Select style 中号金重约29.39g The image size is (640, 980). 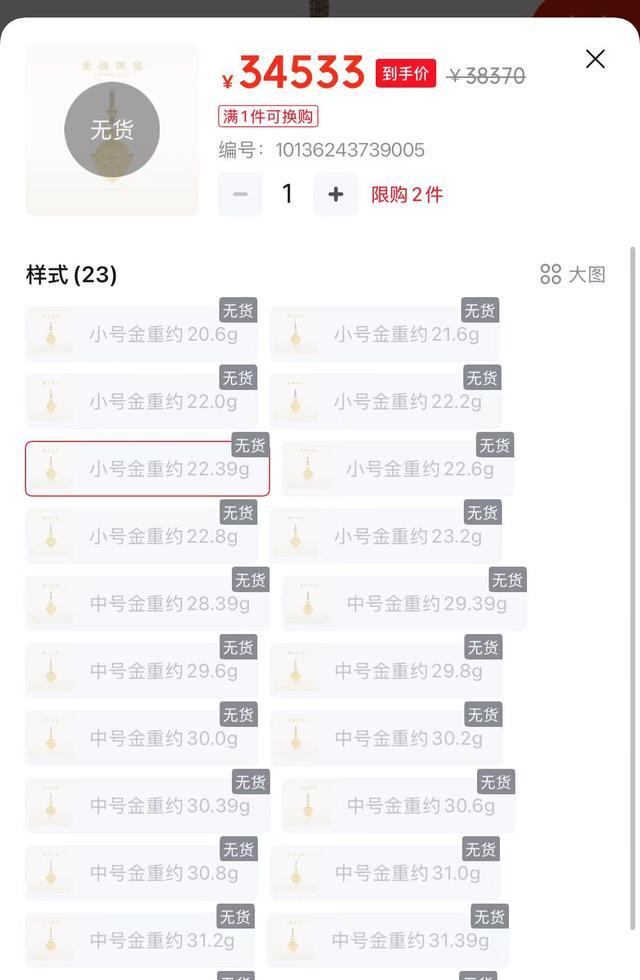click(404, 603)
